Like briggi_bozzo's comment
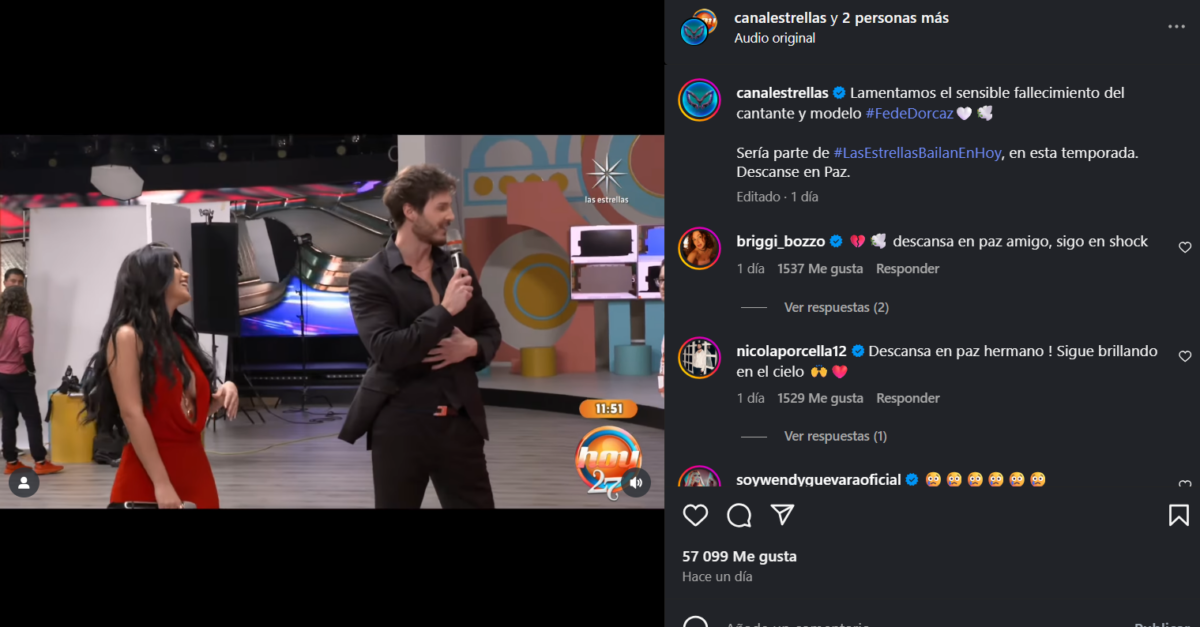Screen dimensions: 1200x627 click(1185, 247)
